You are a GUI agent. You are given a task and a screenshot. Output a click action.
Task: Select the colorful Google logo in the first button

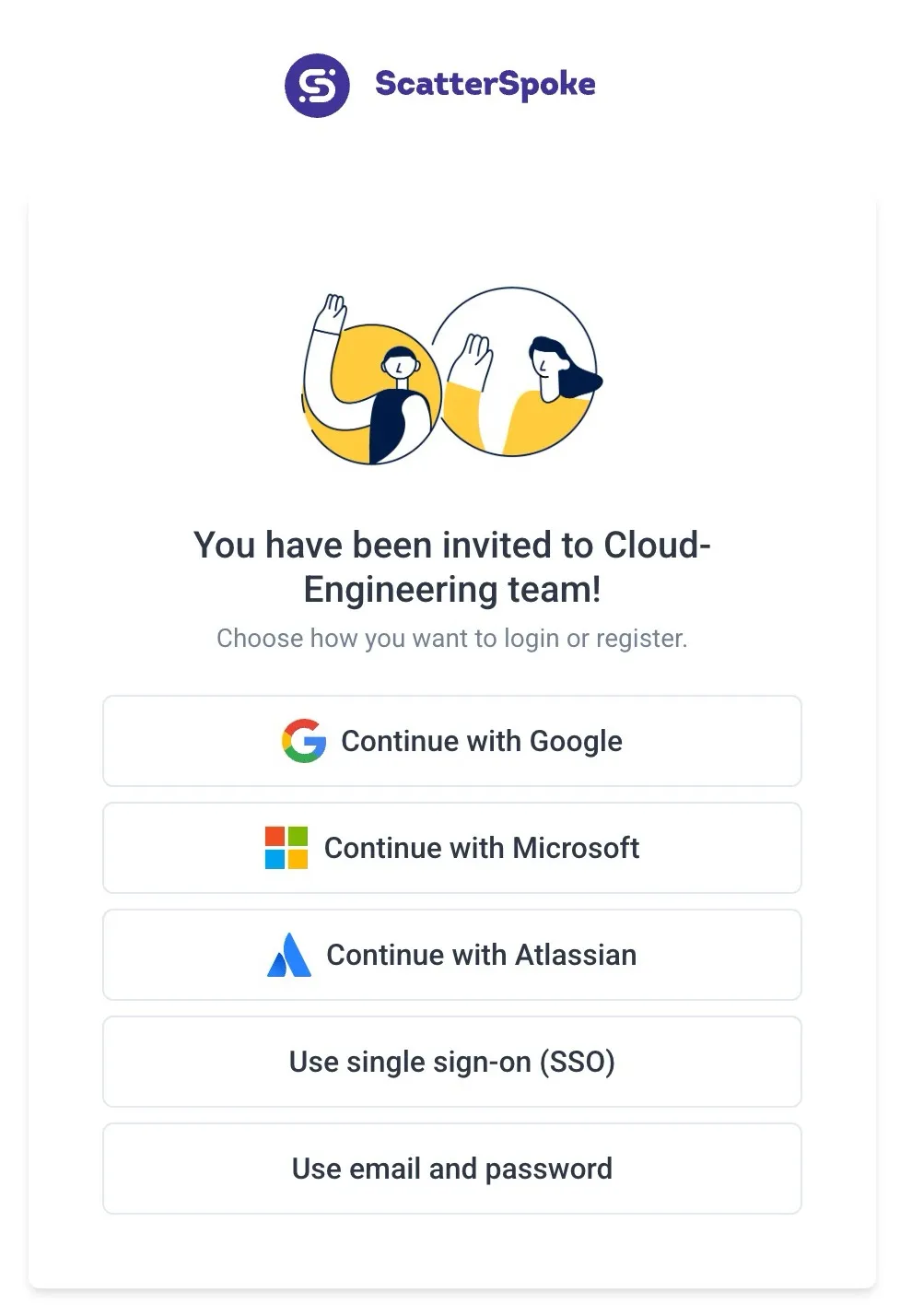[x=303, y=741]
